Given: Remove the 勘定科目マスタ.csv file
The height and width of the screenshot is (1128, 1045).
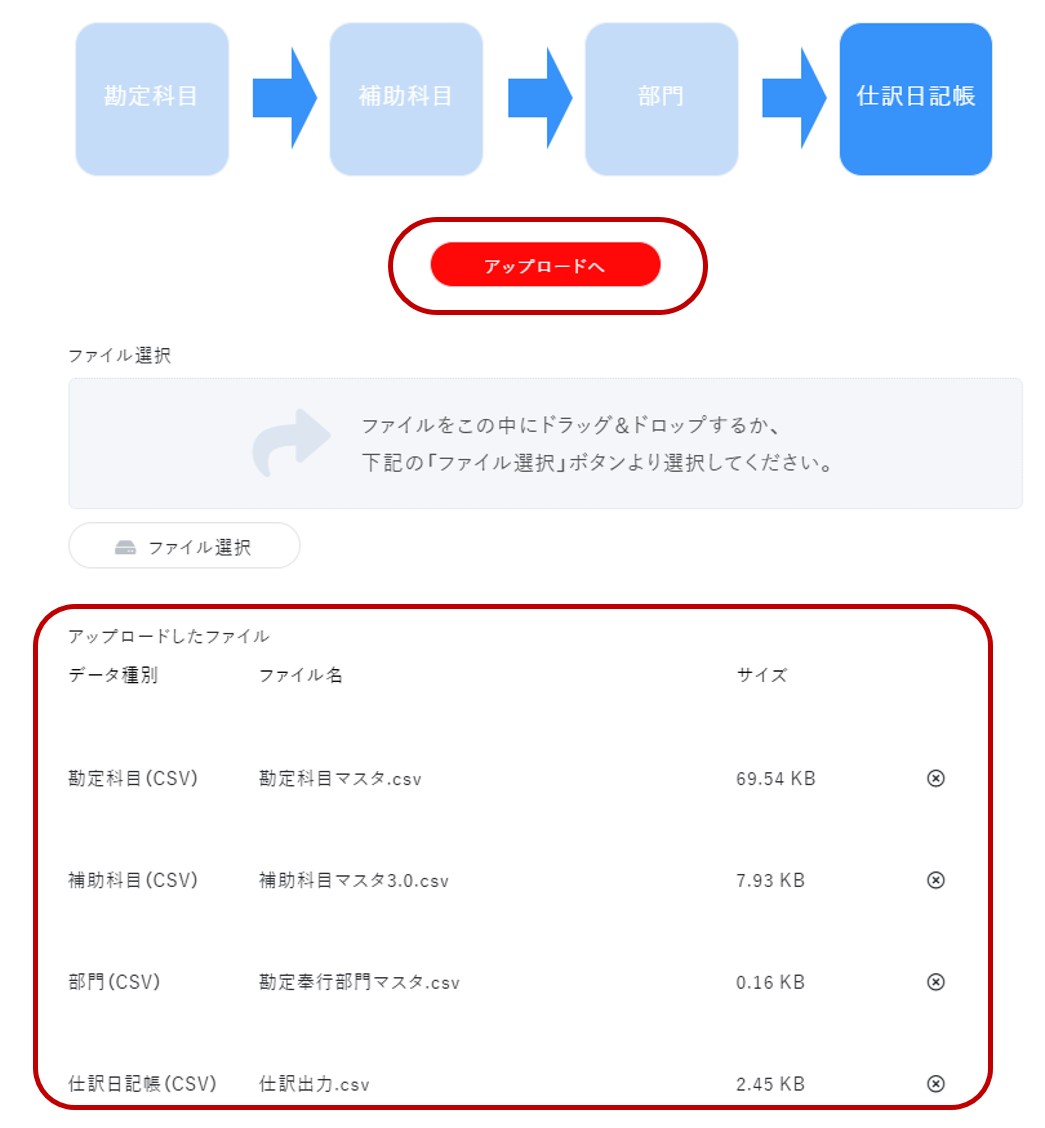Looking at the screenshot, I should [x=936, y=778].
